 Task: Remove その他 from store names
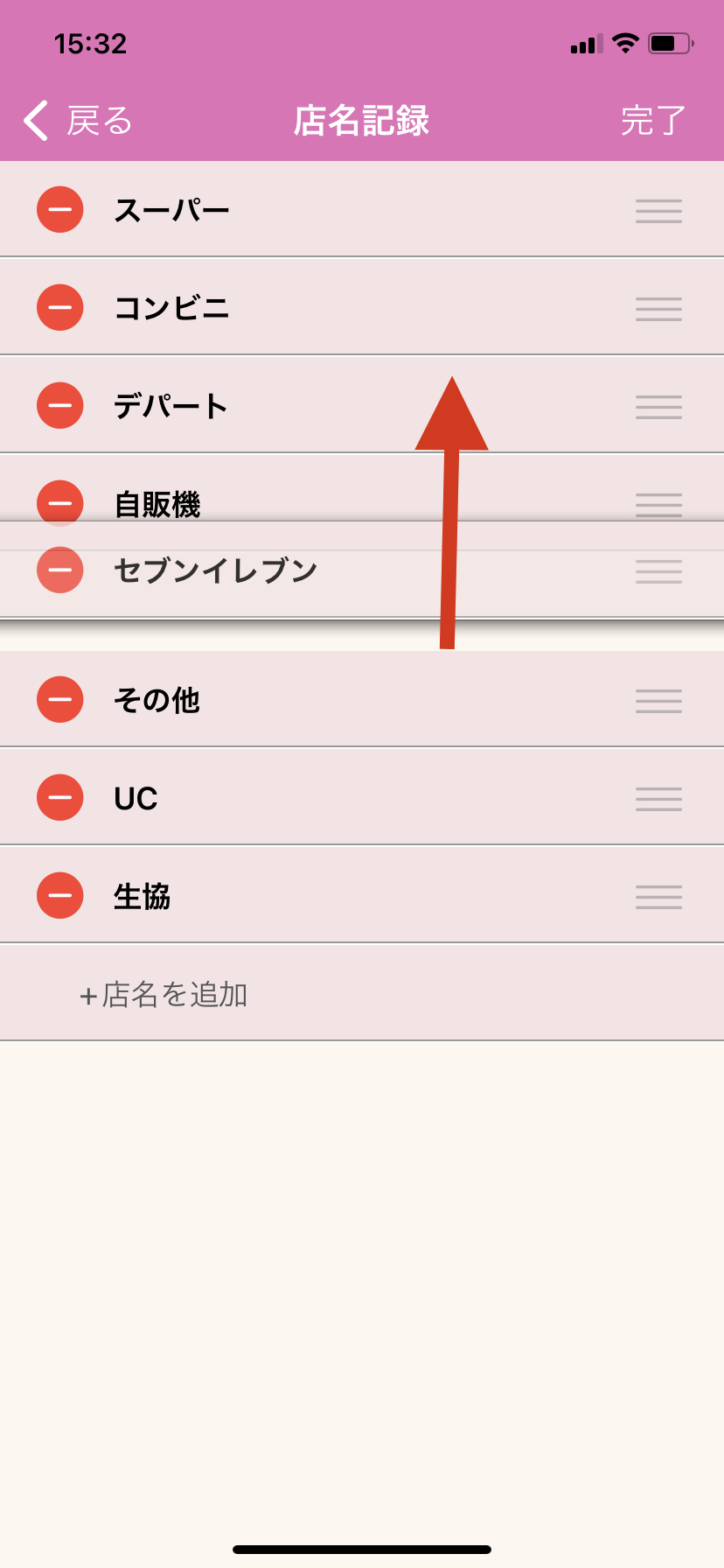[60, 700]
